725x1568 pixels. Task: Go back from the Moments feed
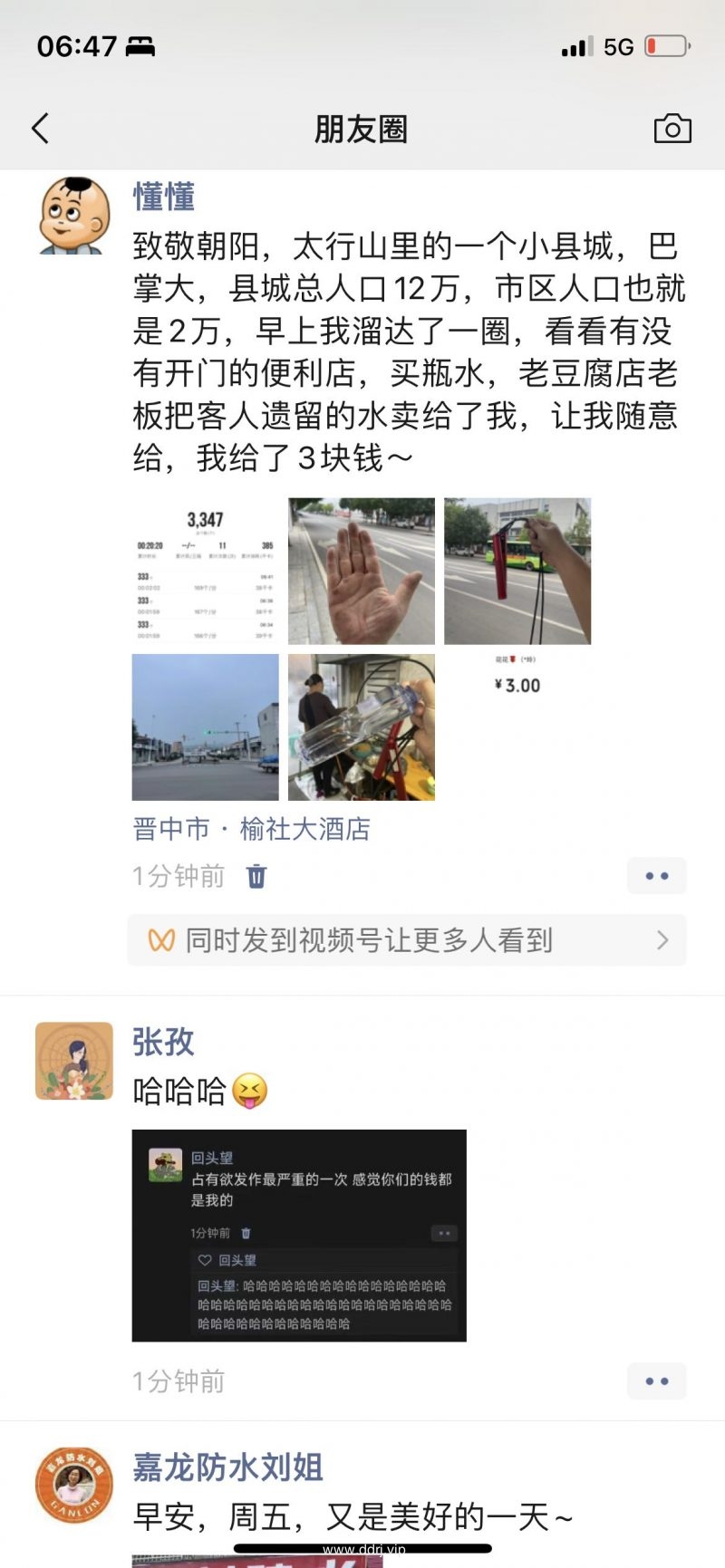(x=41, y=129)
